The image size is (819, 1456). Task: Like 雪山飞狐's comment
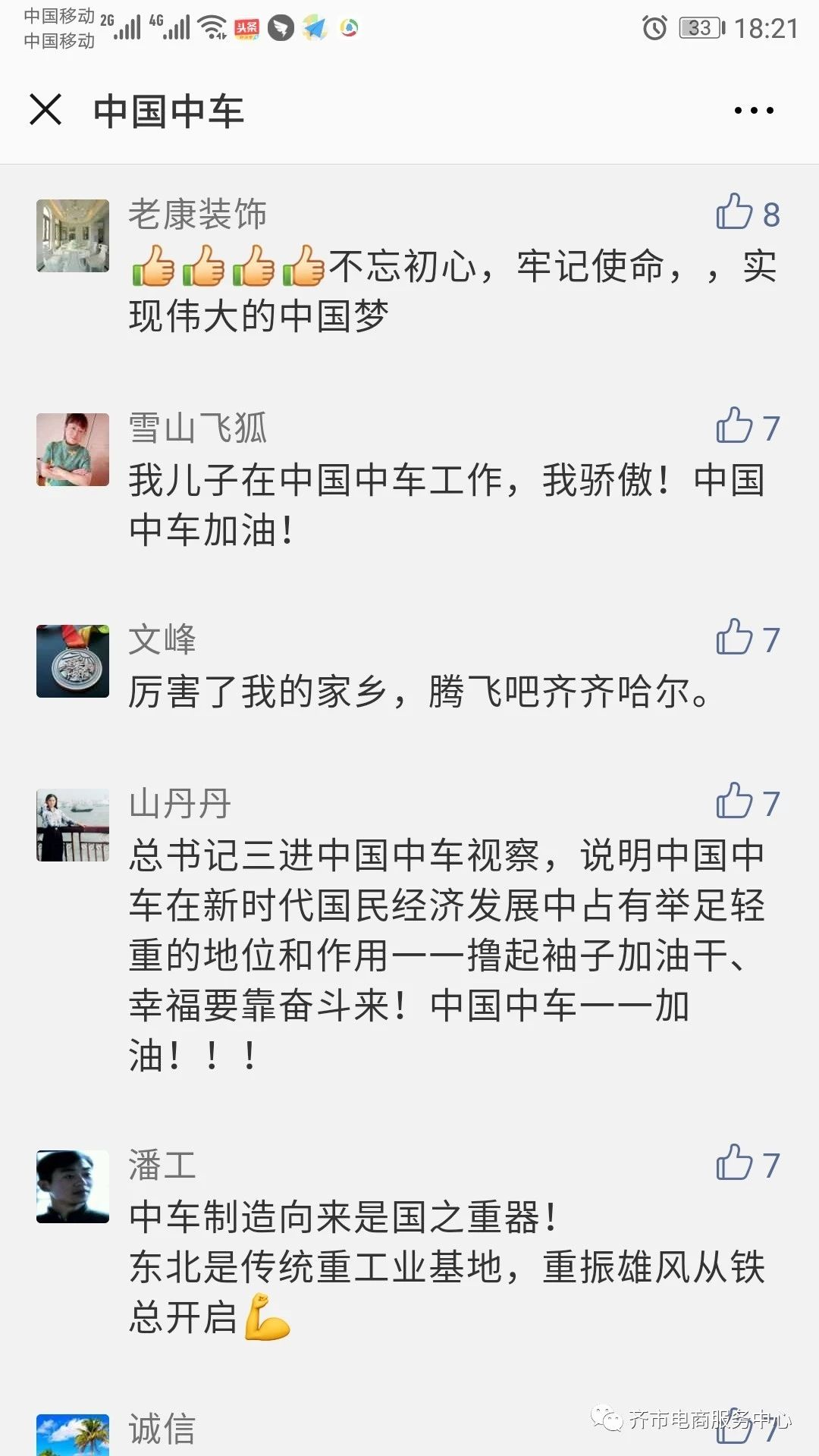click(x=735, y=425)
